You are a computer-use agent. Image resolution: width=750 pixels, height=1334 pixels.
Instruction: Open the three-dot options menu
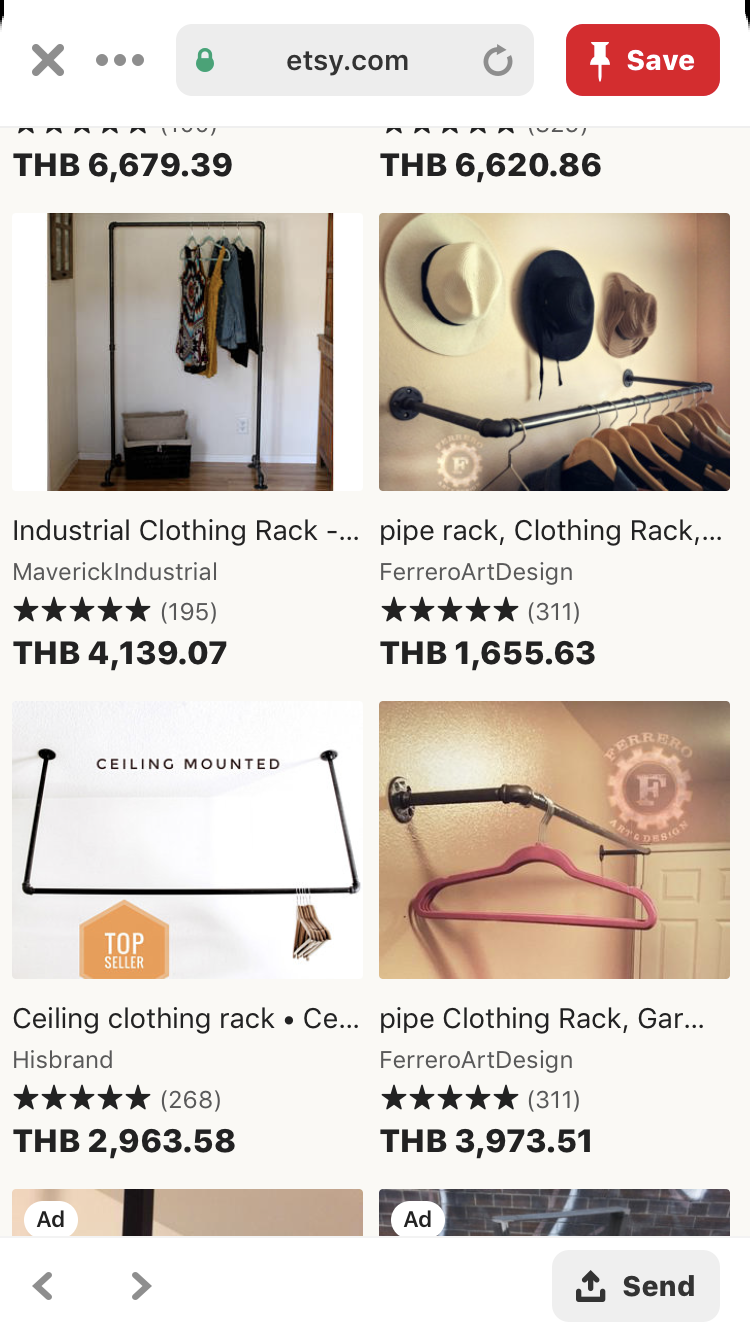click(120, 60)
